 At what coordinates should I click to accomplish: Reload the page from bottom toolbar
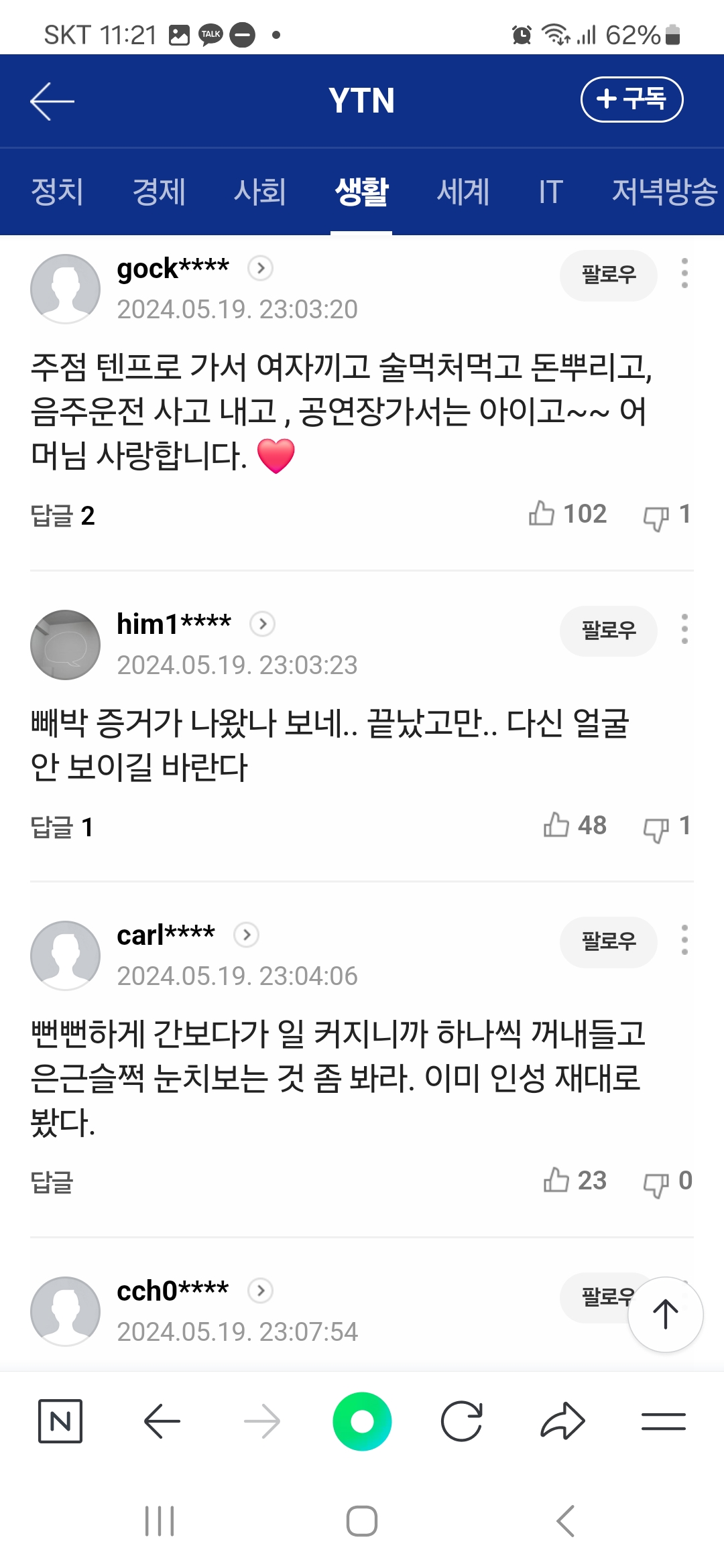[x=461, y=1421]
